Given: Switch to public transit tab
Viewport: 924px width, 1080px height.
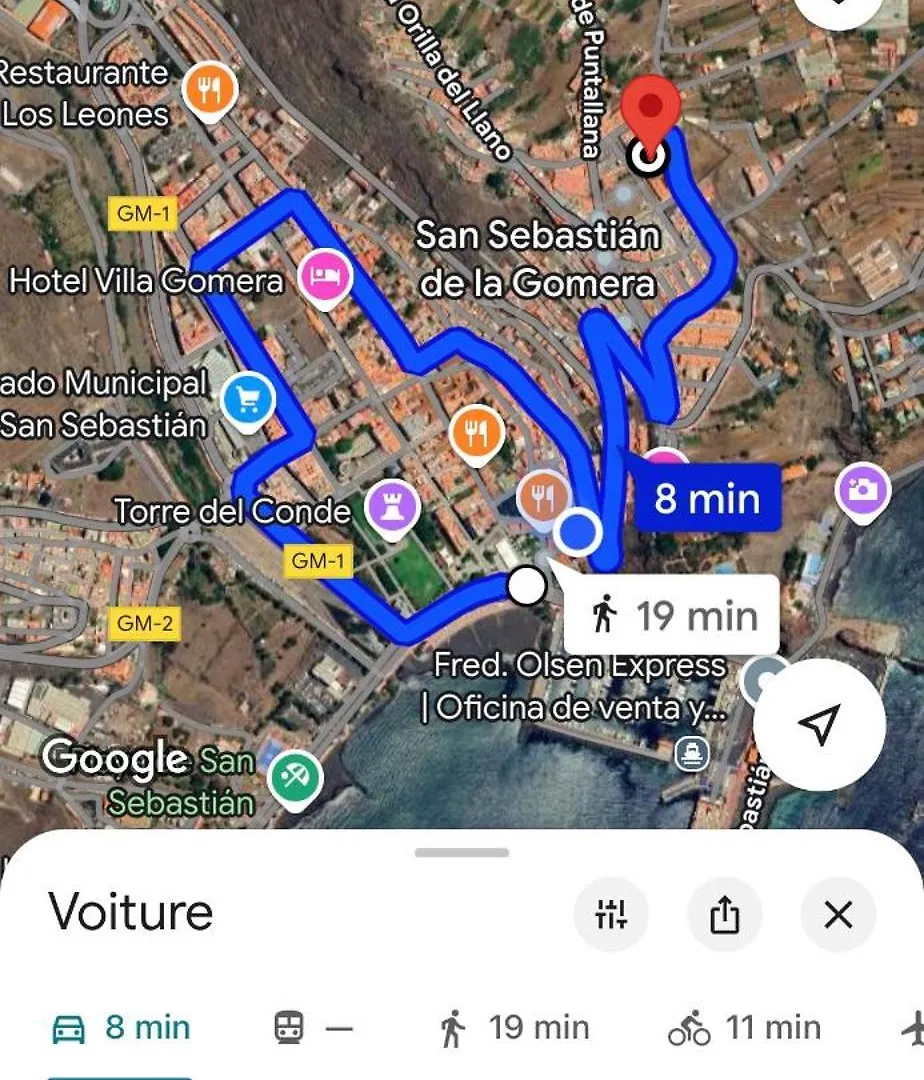Looking at the screenshot, I should (313, 1027).
